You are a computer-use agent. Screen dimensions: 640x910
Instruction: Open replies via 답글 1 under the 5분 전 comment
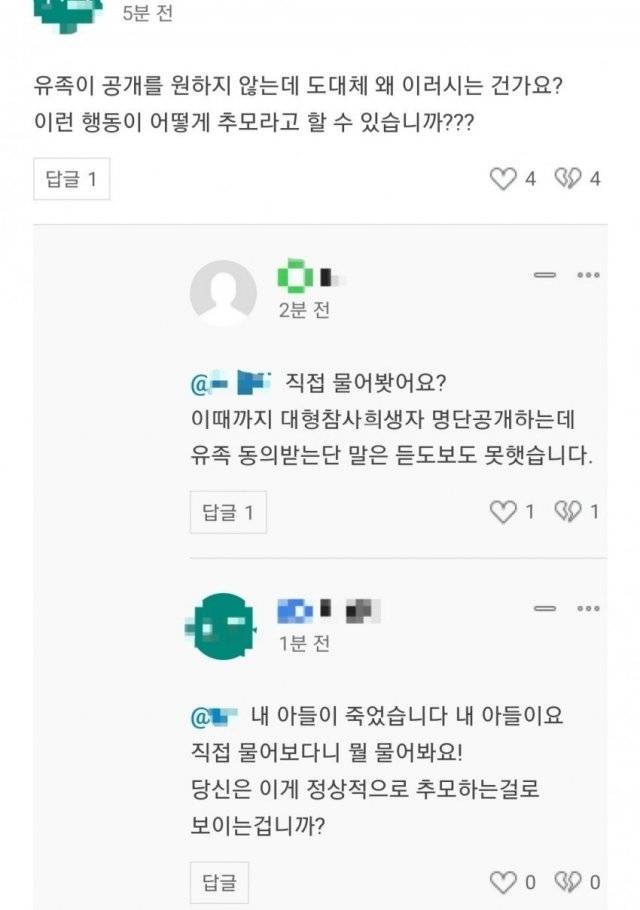click(71, 180)
